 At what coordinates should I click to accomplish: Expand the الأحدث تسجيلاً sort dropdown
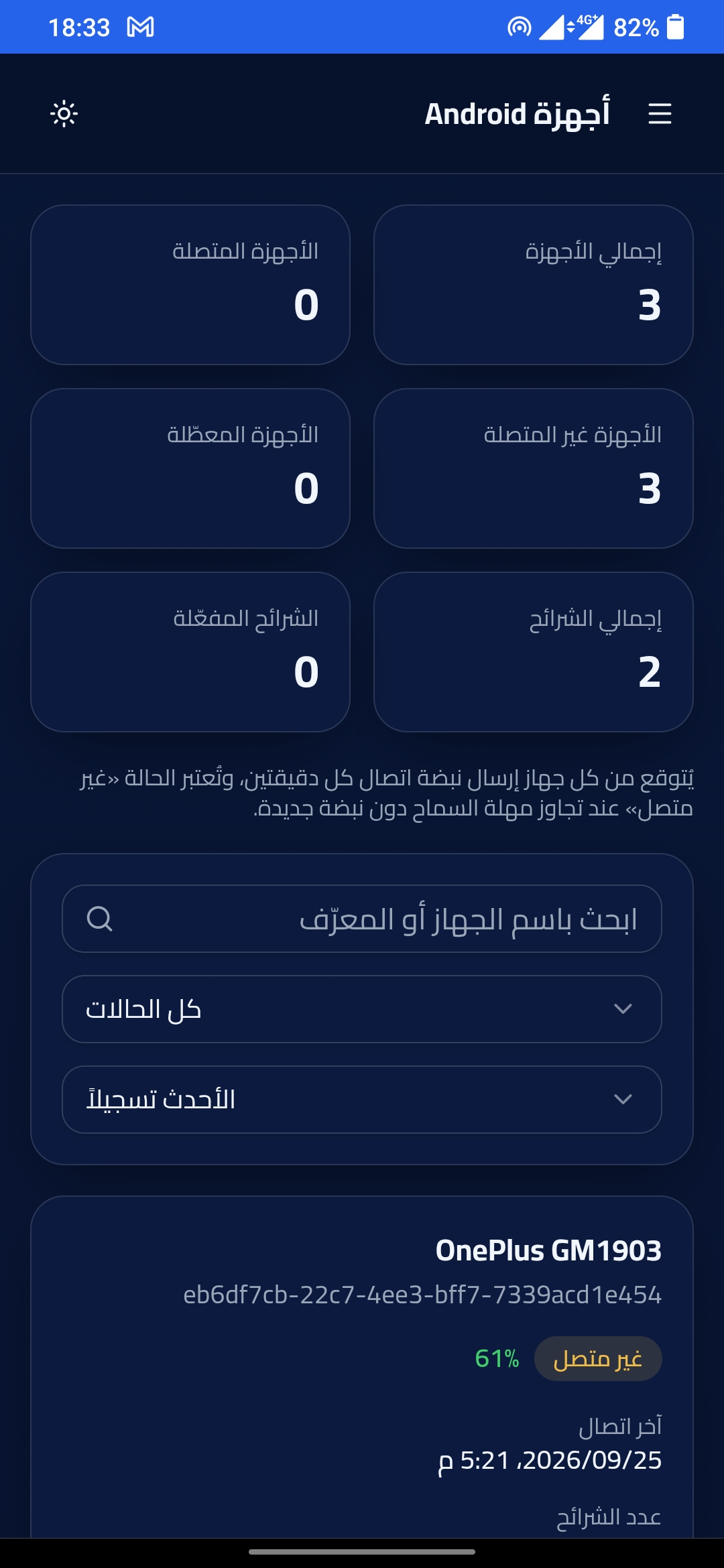click(362, 1100)
